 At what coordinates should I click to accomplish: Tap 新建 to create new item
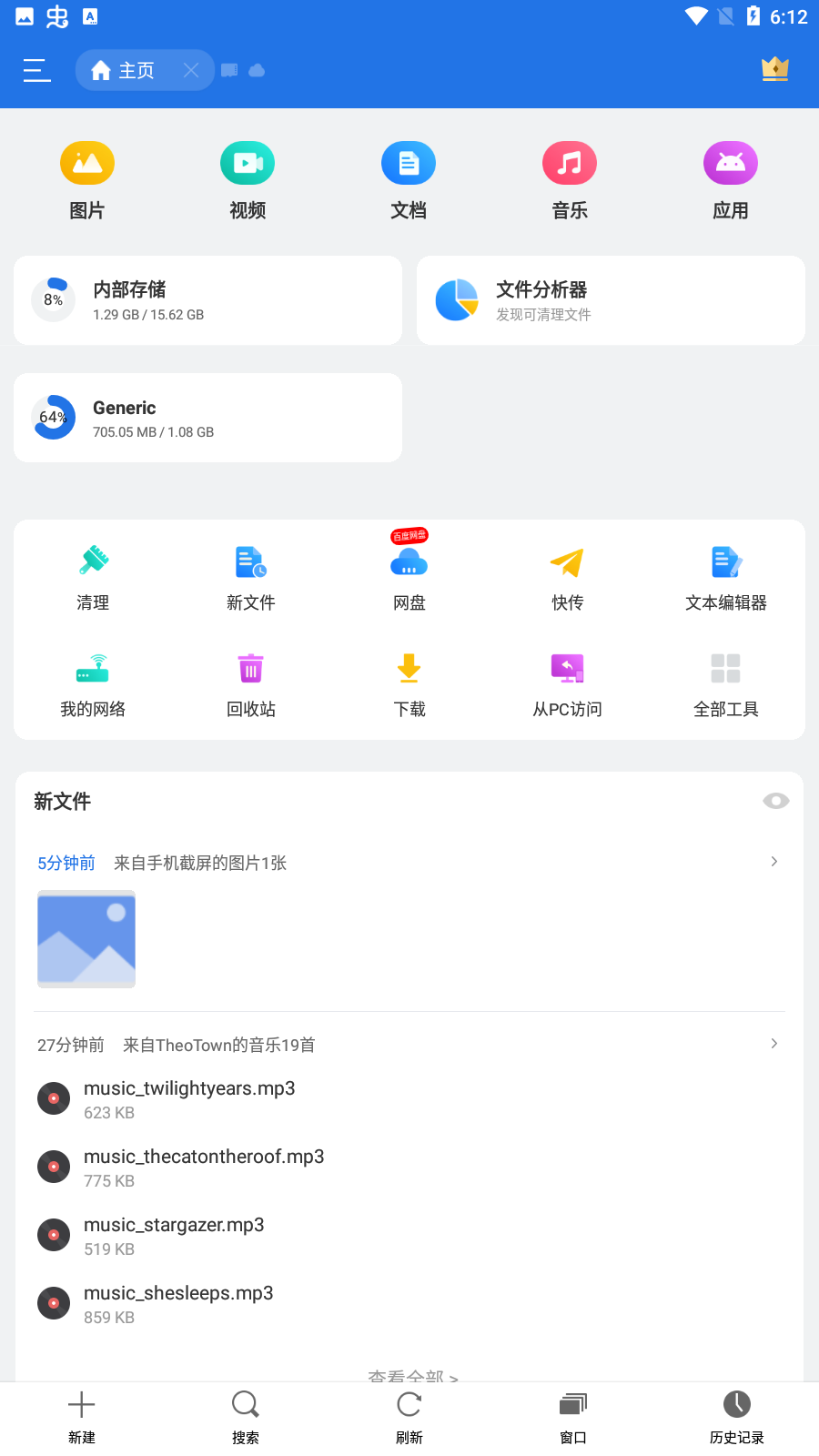coord(82,1417)
